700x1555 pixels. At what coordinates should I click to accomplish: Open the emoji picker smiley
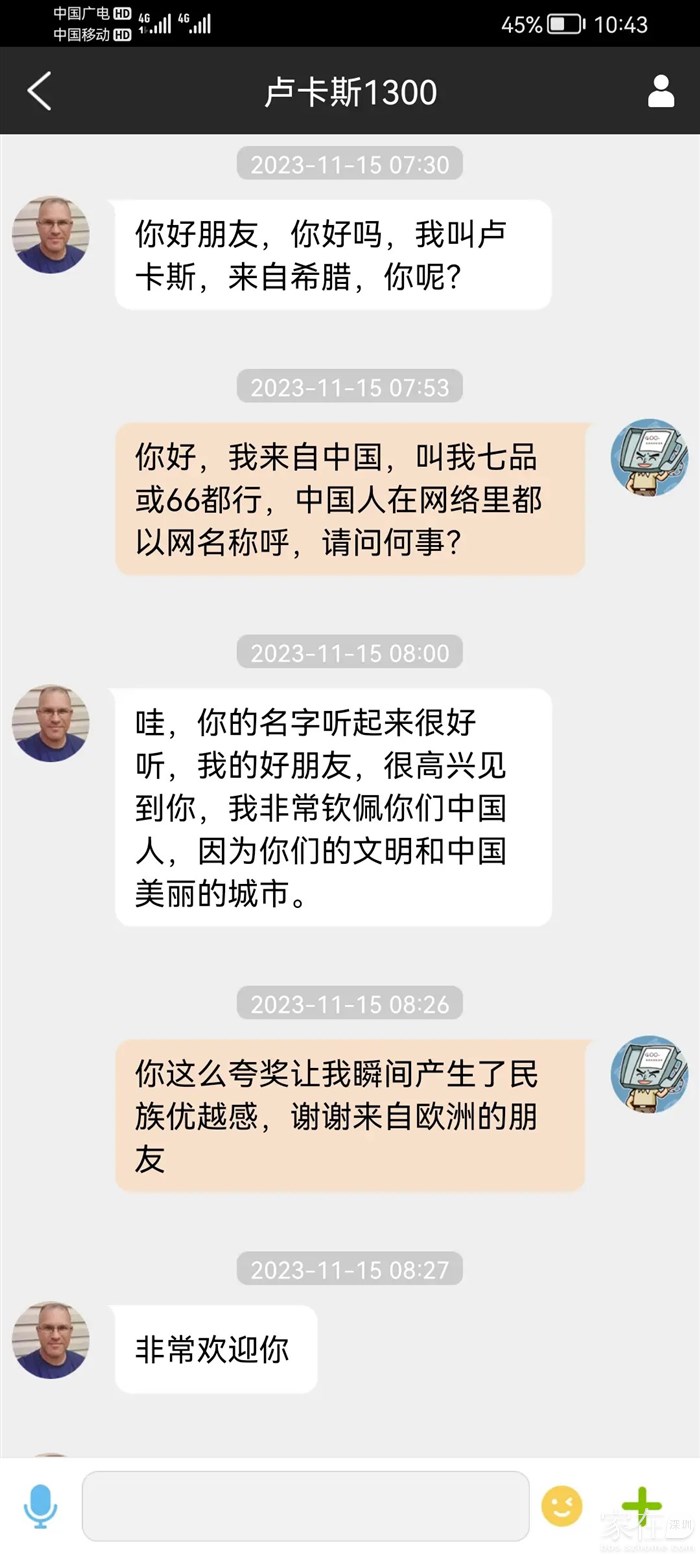561,1505
